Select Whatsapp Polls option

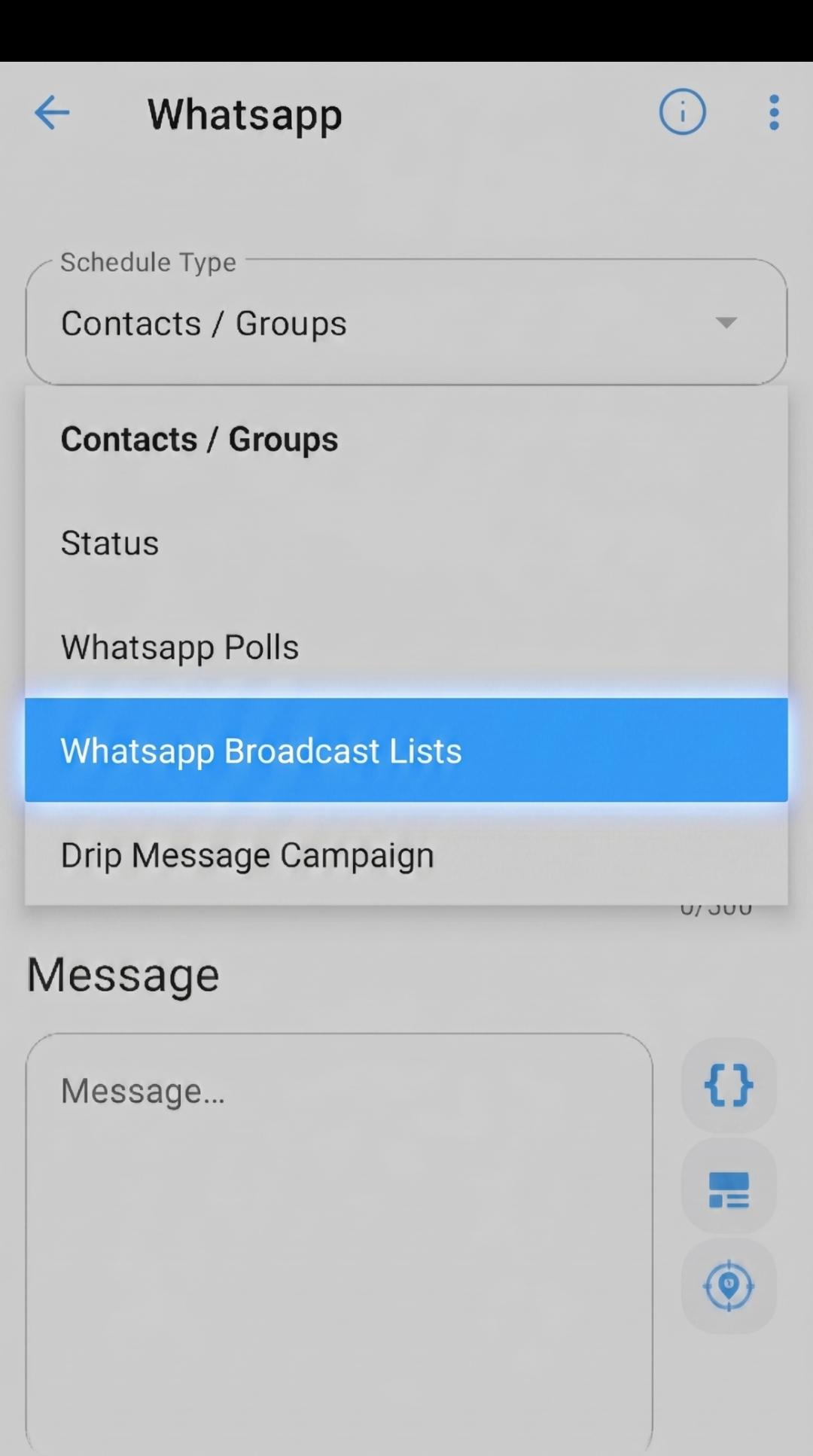point(406,647)
